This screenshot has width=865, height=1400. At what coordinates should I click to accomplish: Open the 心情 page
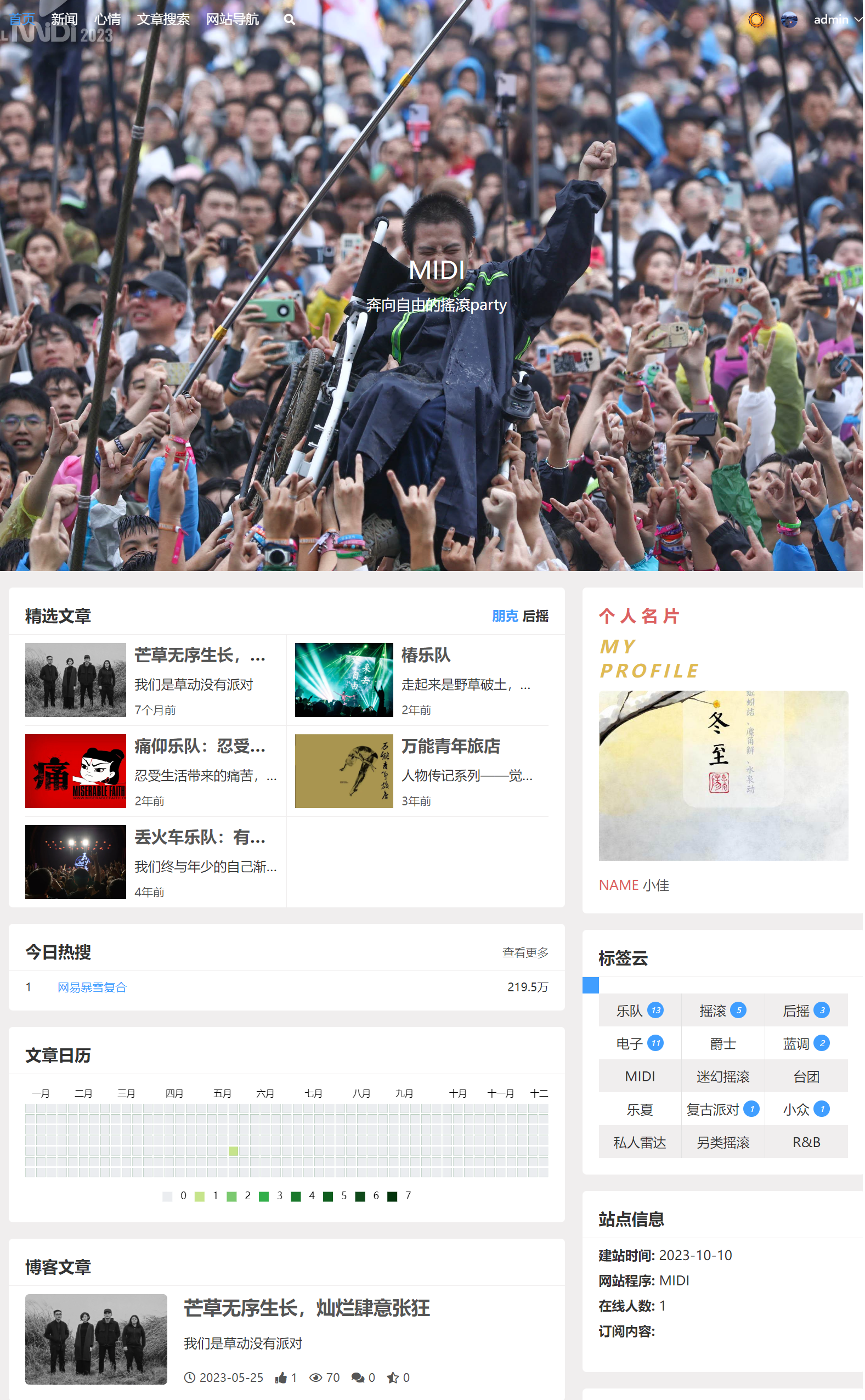pos(108,19)
